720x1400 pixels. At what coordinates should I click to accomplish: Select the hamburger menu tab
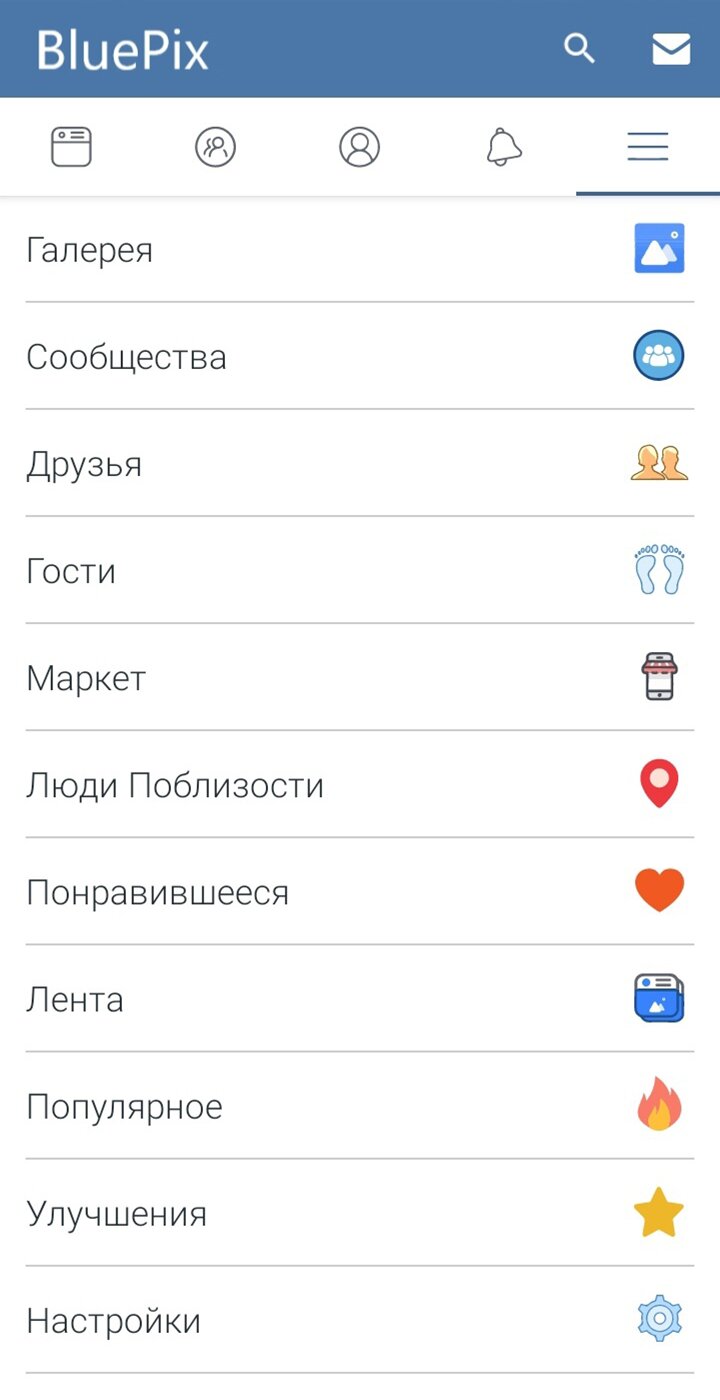tap(648, 148)
